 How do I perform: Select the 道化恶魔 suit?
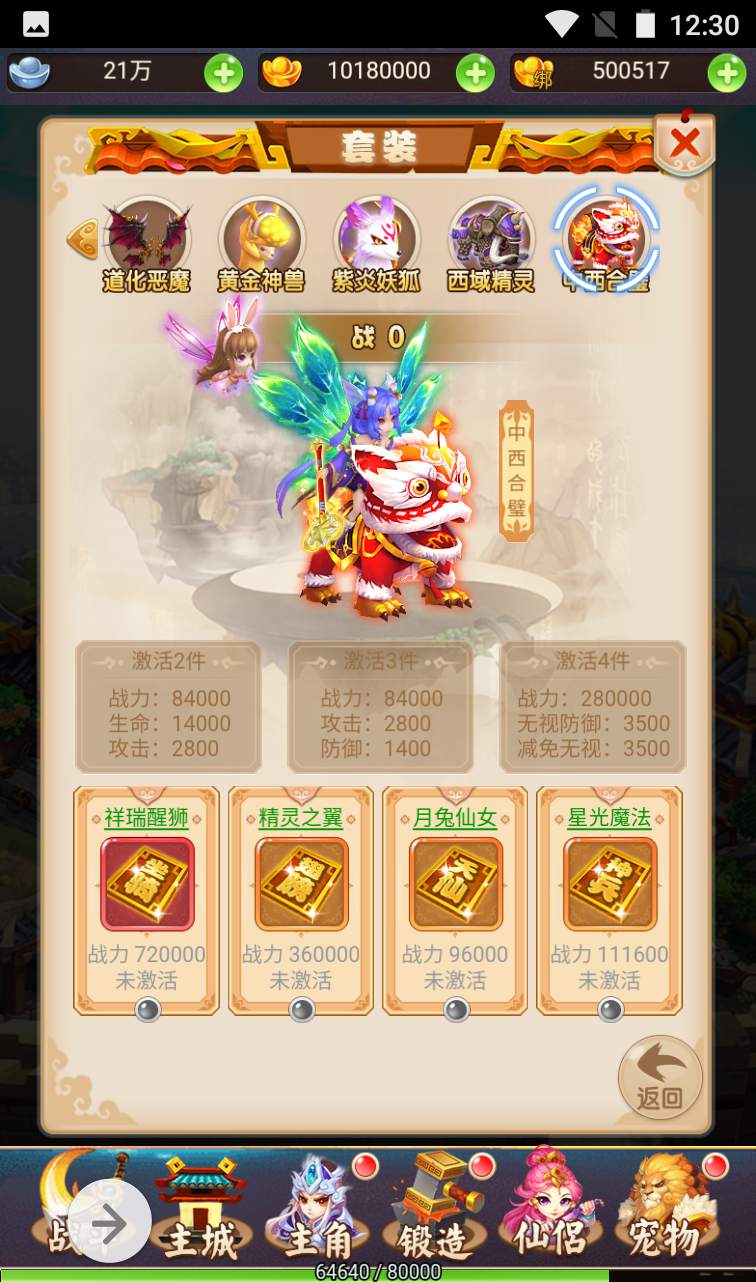tap(146, 240)
